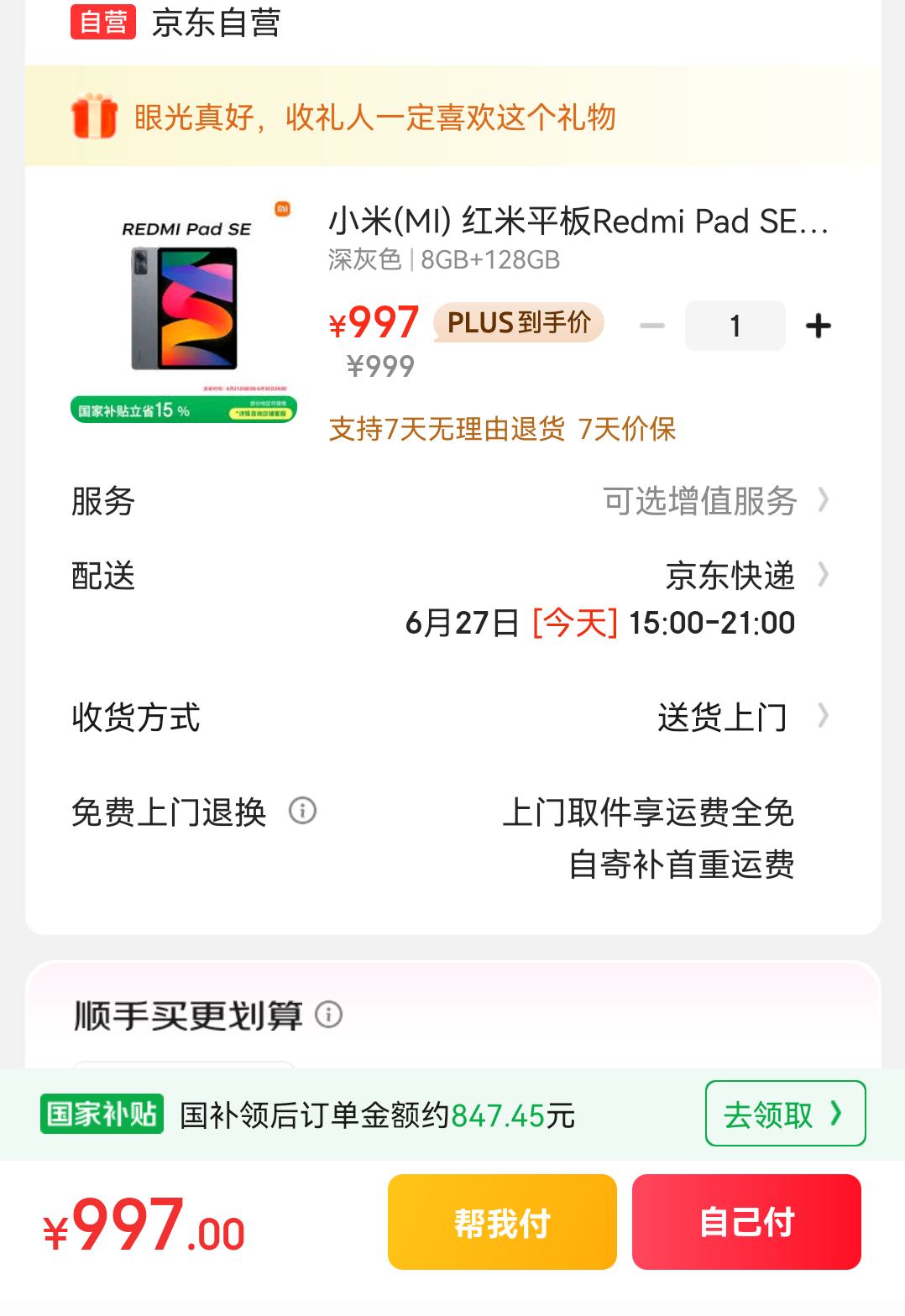This screenshot has height=1316, width=905.
Task: Choose 帮我付 to have someone pay
Action: coord(502,1222)
